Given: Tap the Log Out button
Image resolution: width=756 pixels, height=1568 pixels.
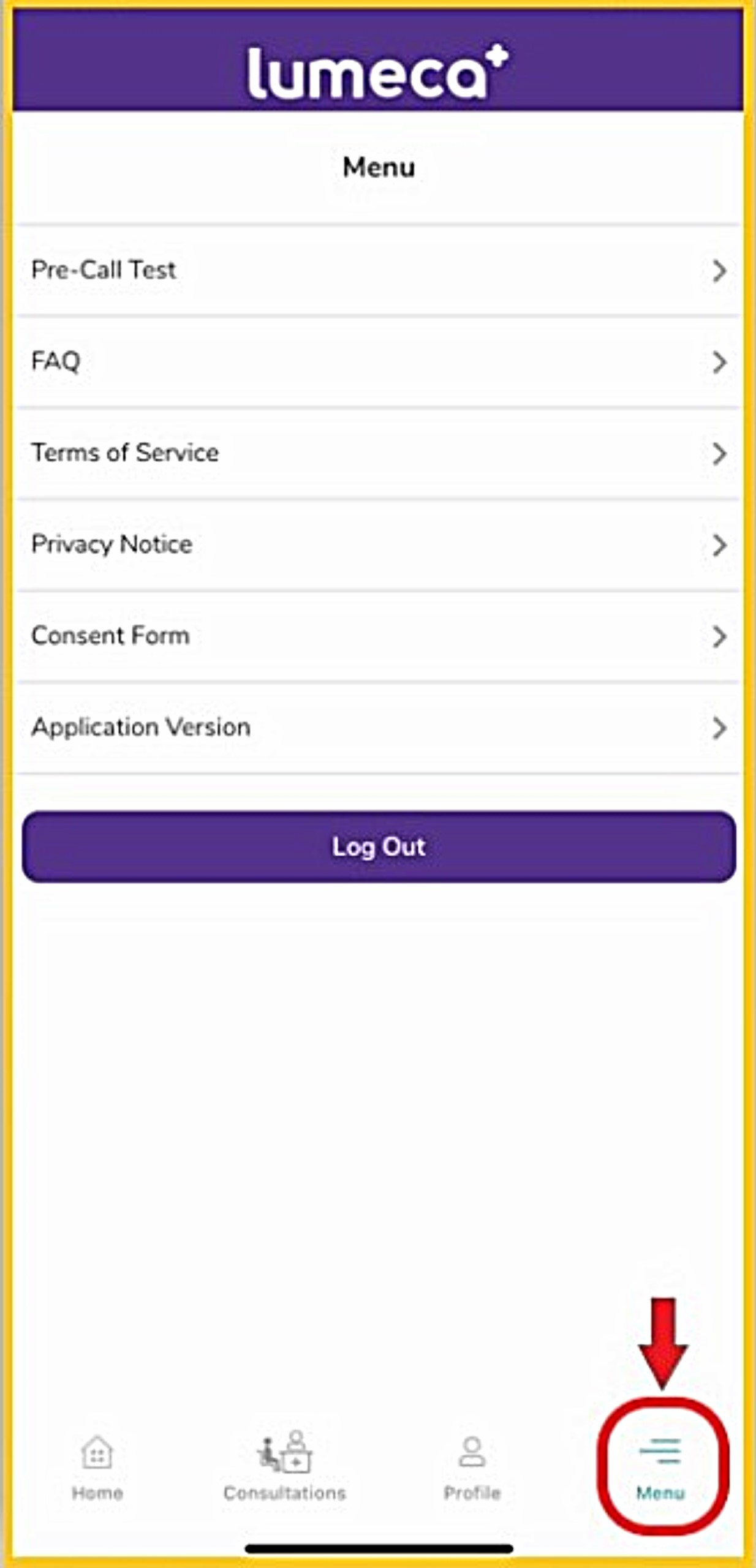Looking at the screenshot, I should [379, 847].
